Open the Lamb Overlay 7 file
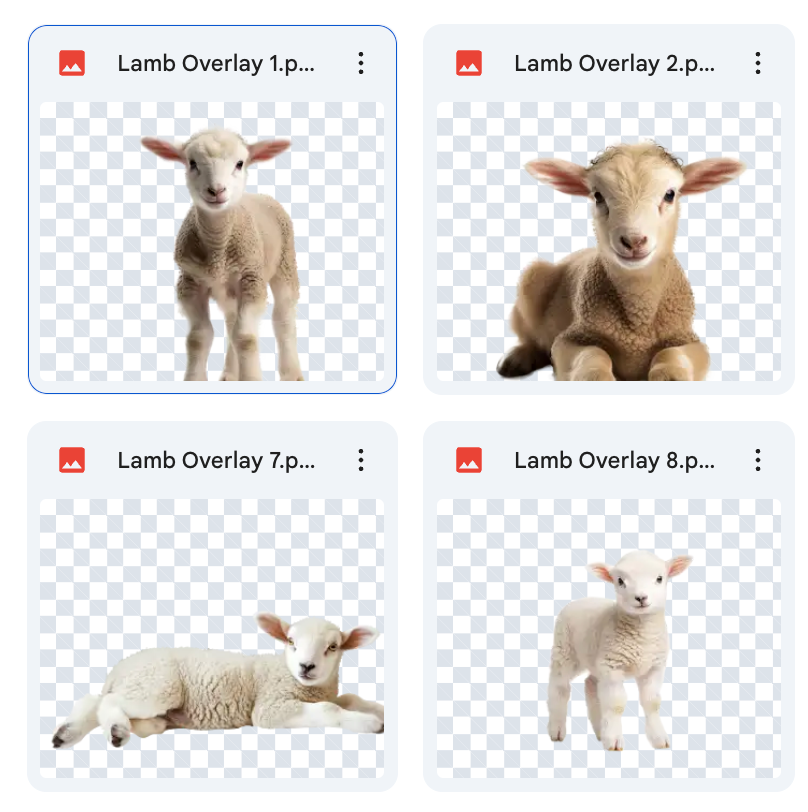 pos(212,638)
